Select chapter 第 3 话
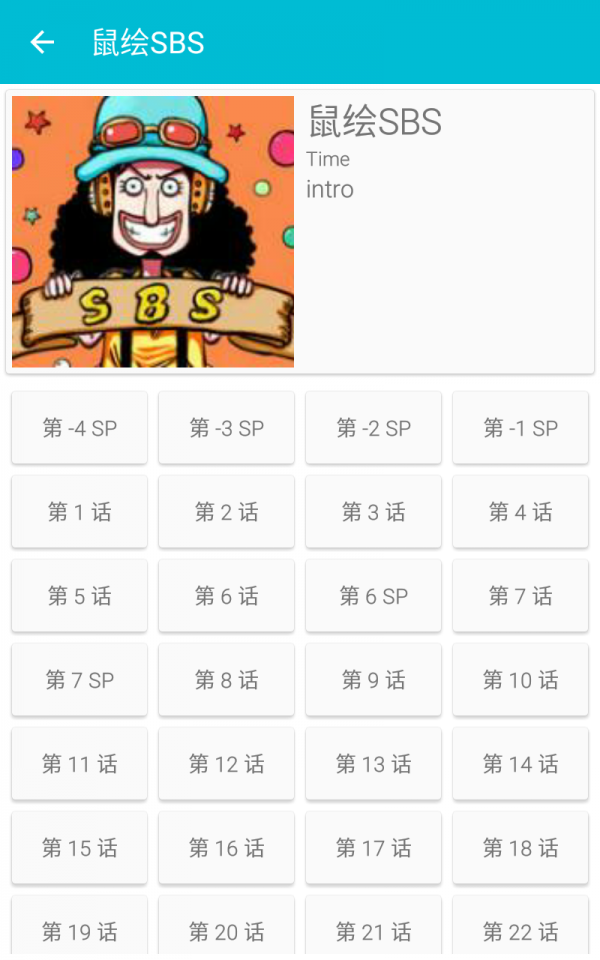The width and height of the screenshot is (600, 960). (x=374, y=512)
